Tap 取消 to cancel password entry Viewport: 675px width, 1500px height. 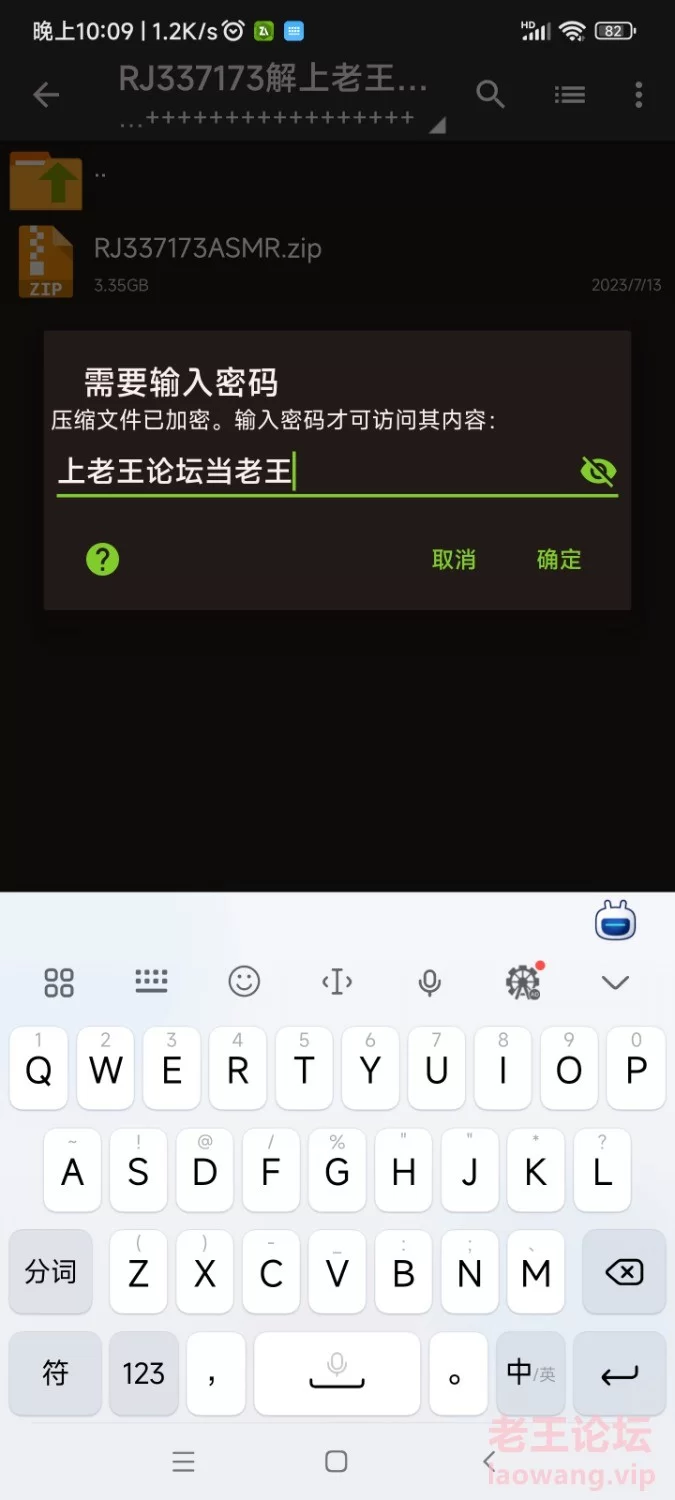453,560
